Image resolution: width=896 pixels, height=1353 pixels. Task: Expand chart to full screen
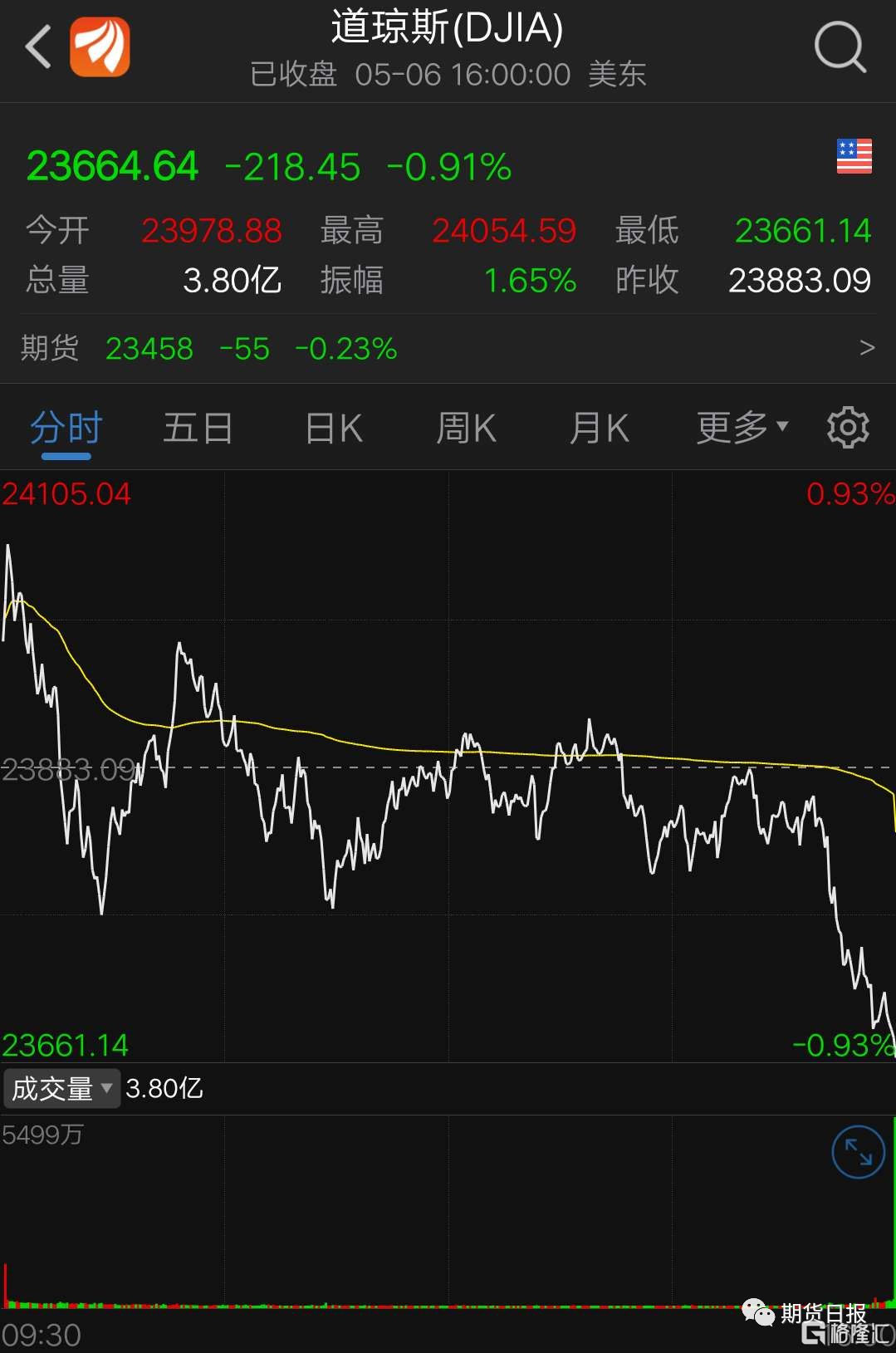coord(858,1152)
